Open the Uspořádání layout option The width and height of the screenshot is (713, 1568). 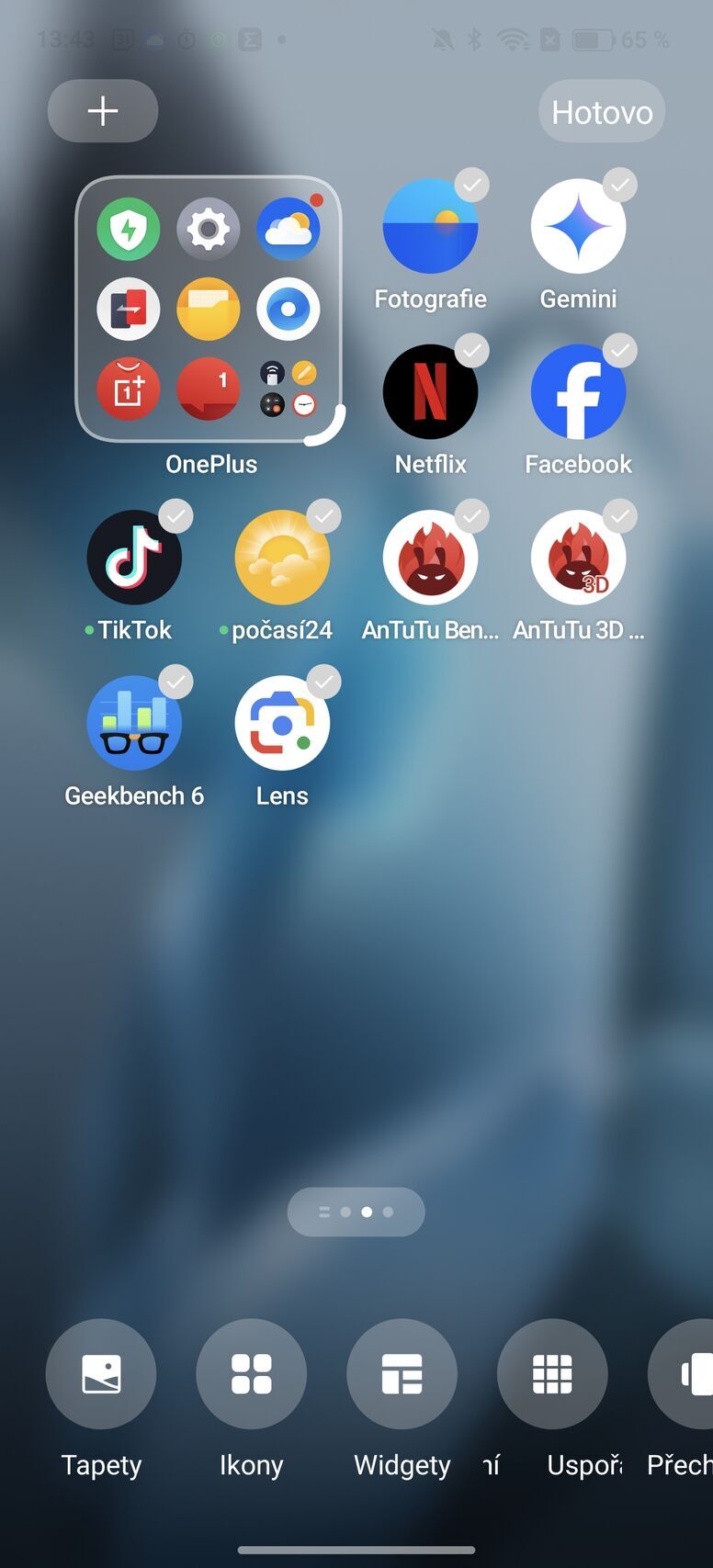(x=551, y=1373)
